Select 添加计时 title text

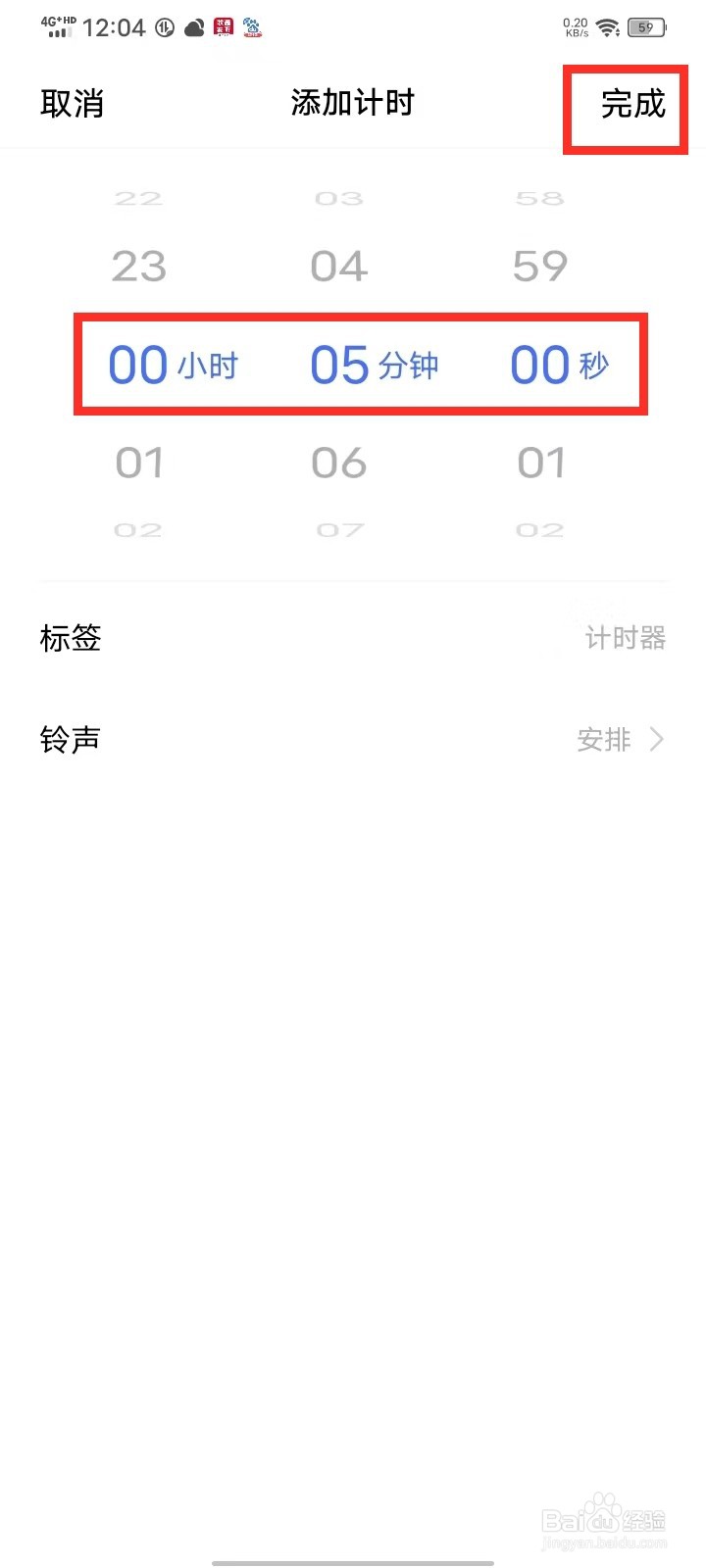[353, 102]
